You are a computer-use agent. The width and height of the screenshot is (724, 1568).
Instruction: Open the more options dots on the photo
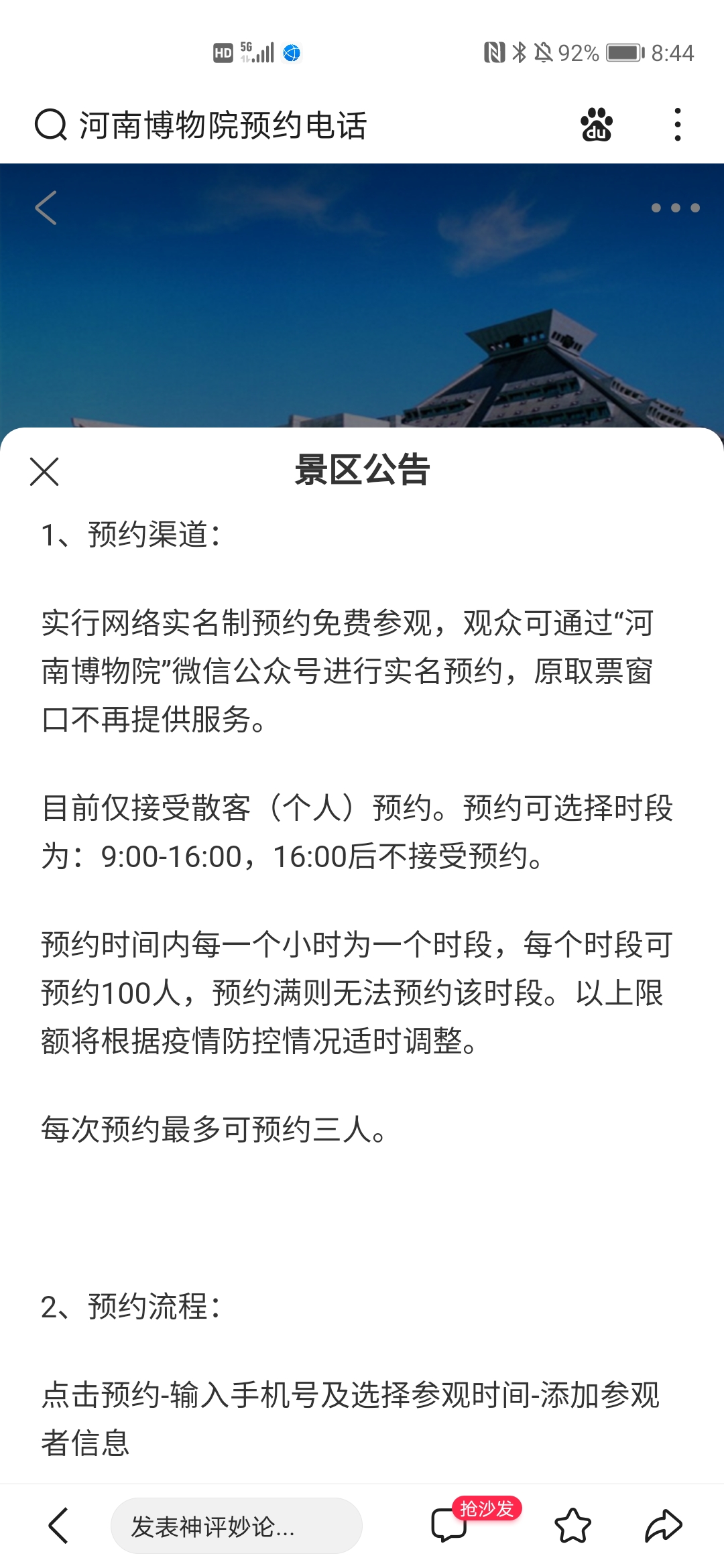pyautogui.click(x=675, y=208)
